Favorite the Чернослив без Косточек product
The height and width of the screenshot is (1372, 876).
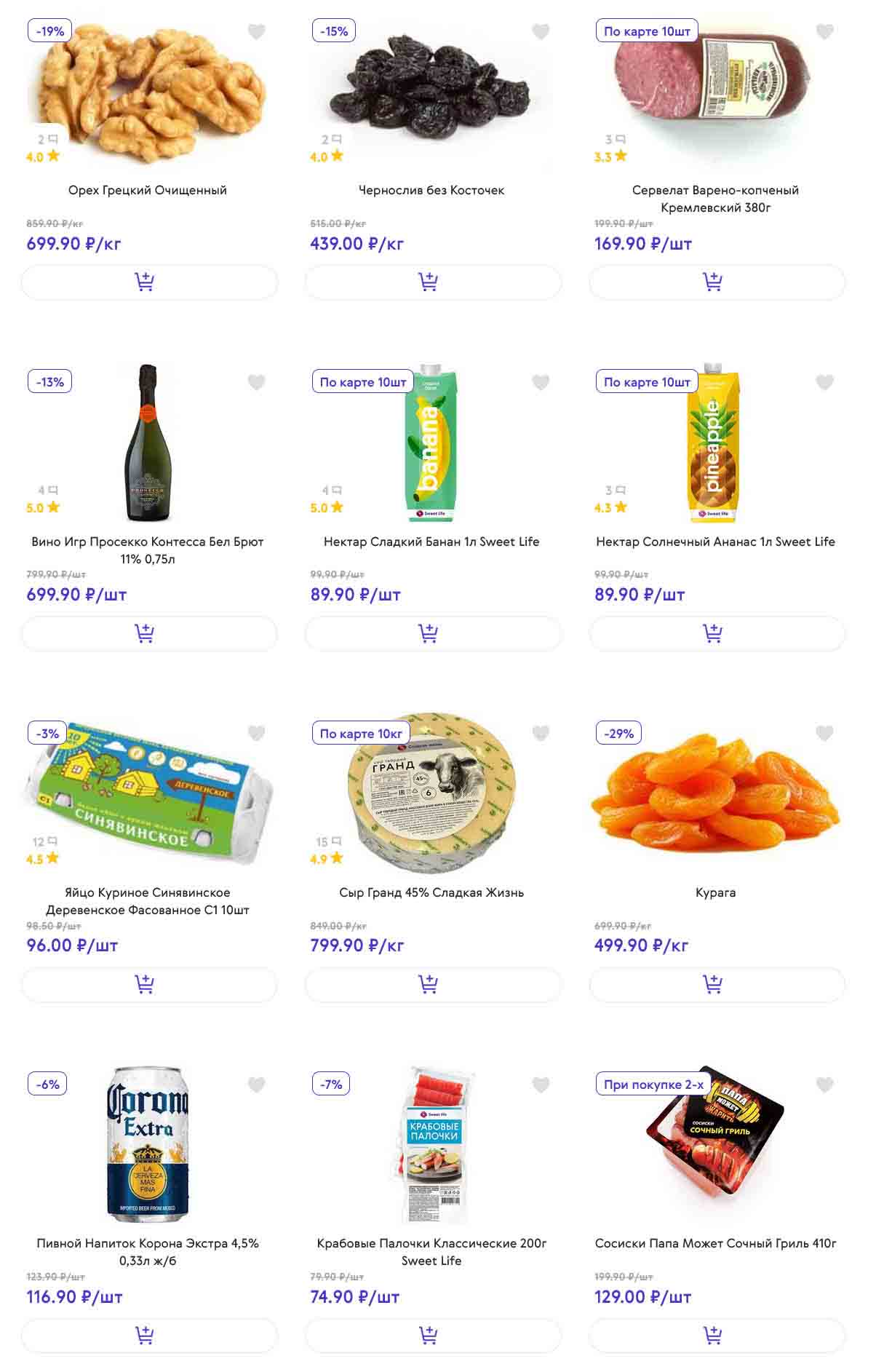click(541, 31)
